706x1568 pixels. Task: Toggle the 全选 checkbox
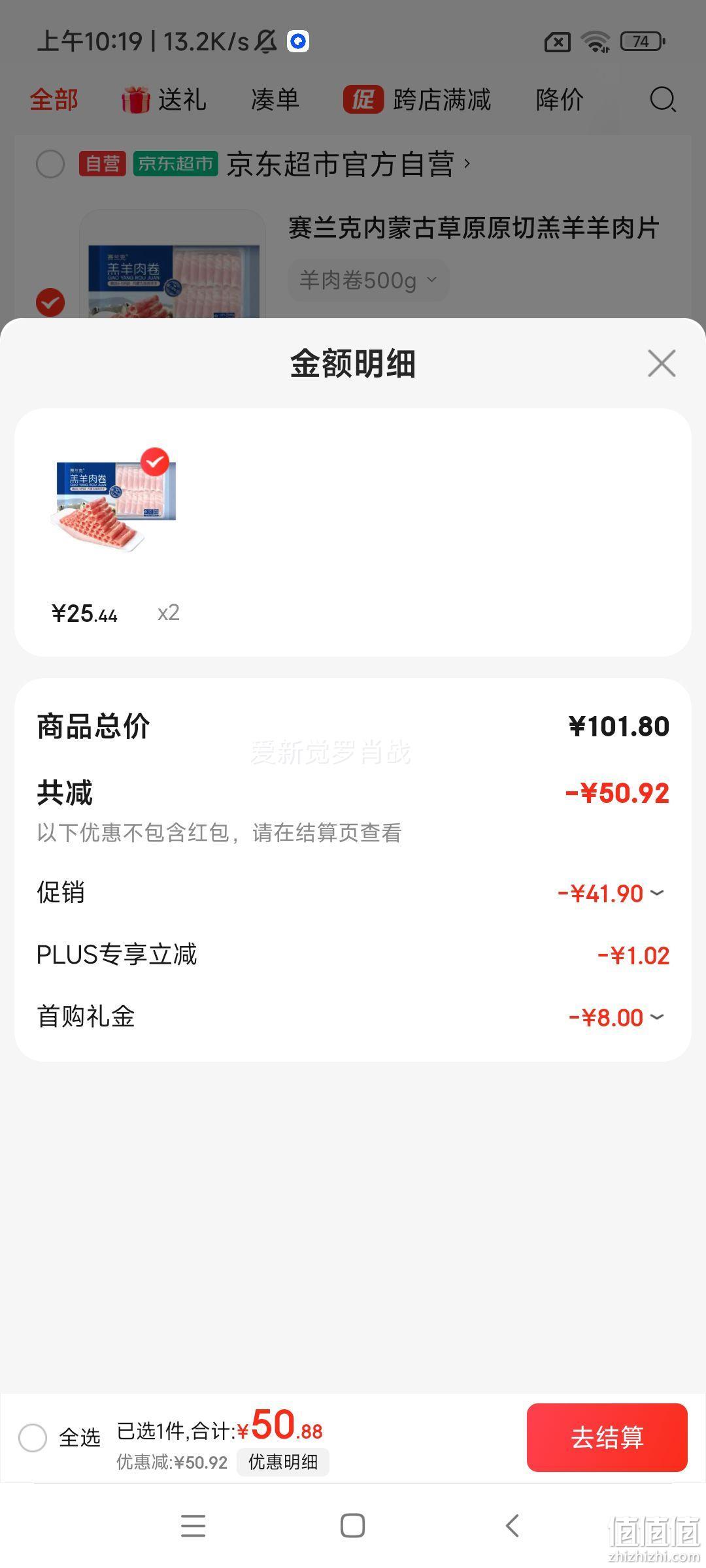(x=33, y=1437)
